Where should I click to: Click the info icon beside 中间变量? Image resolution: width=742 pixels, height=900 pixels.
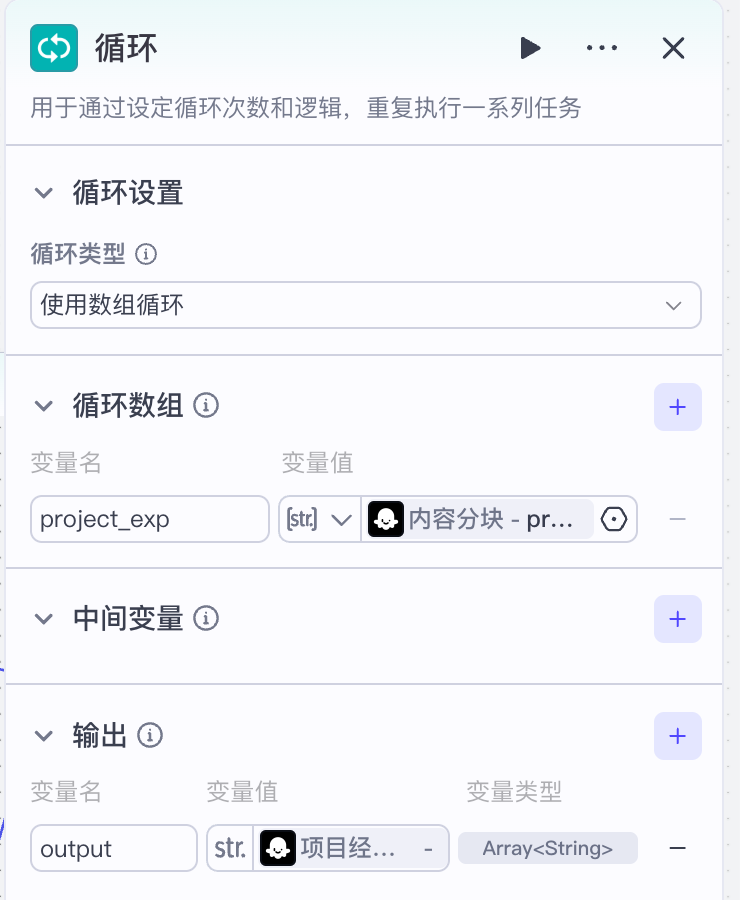tap(207, 618)
